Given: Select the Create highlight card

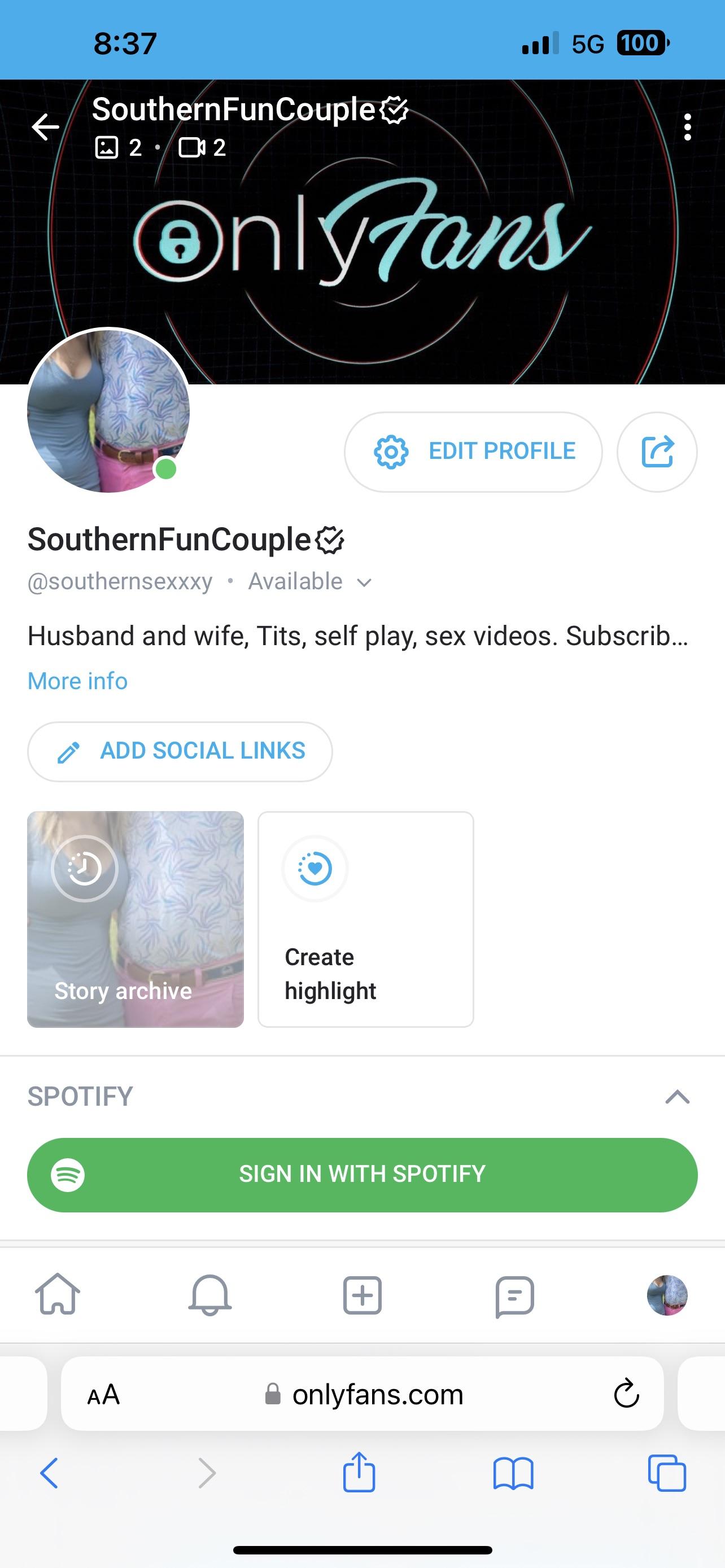Looking at the screenshot, I should tap(365, 919).
